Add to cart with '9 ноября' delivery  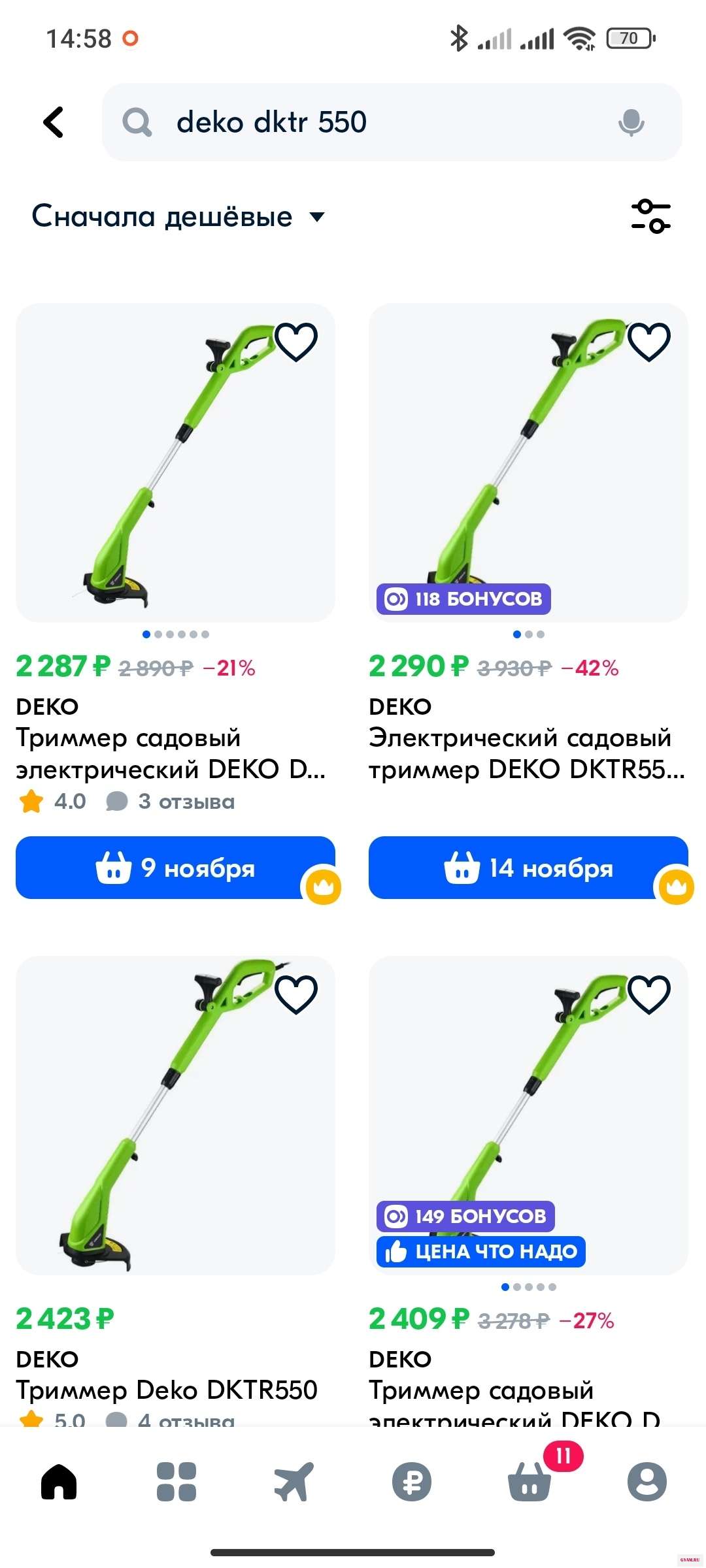click(x=175, y=868)
